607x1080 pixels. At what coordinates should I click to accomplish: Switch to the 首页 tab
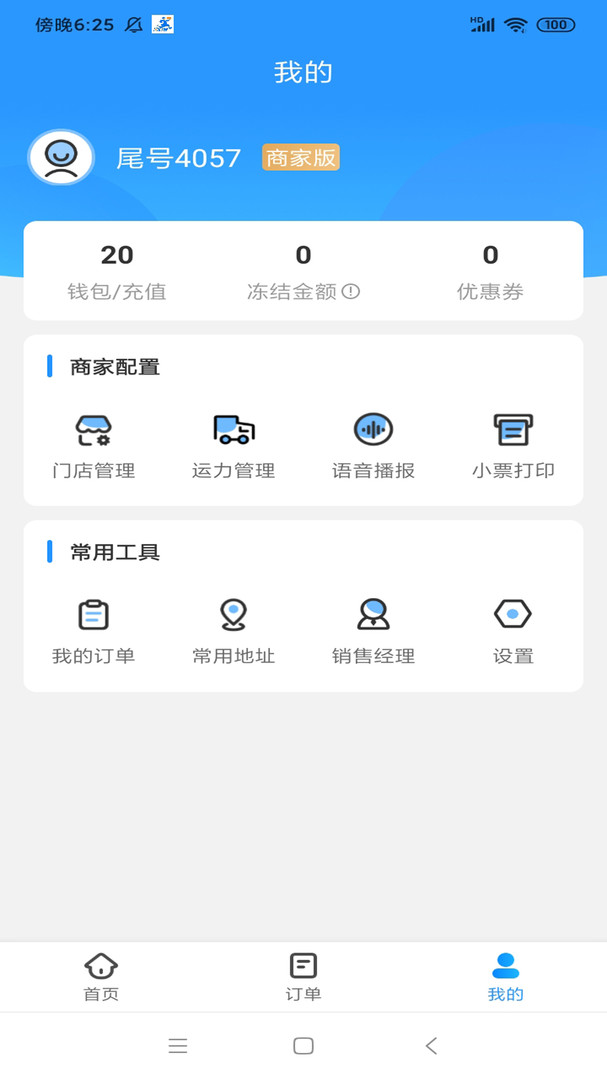tap(101, 977)
